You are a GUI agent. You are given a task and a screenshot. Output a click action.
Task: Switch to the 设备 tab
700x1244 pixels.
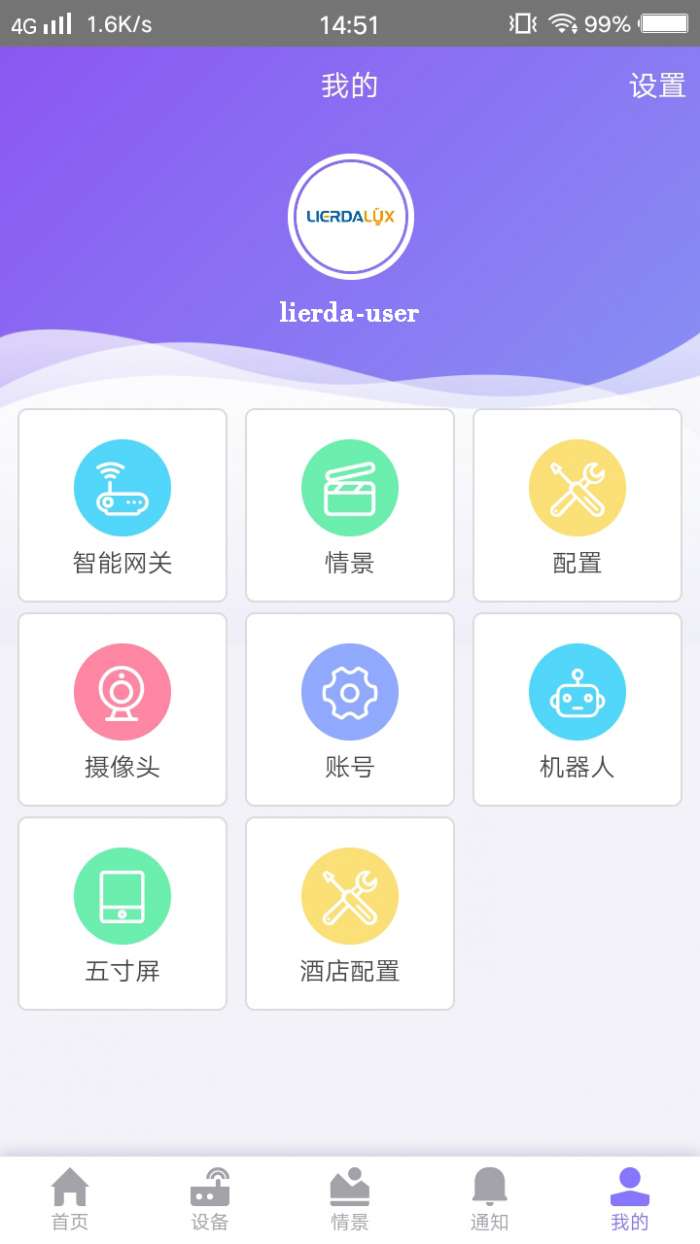pos(210,1199)
